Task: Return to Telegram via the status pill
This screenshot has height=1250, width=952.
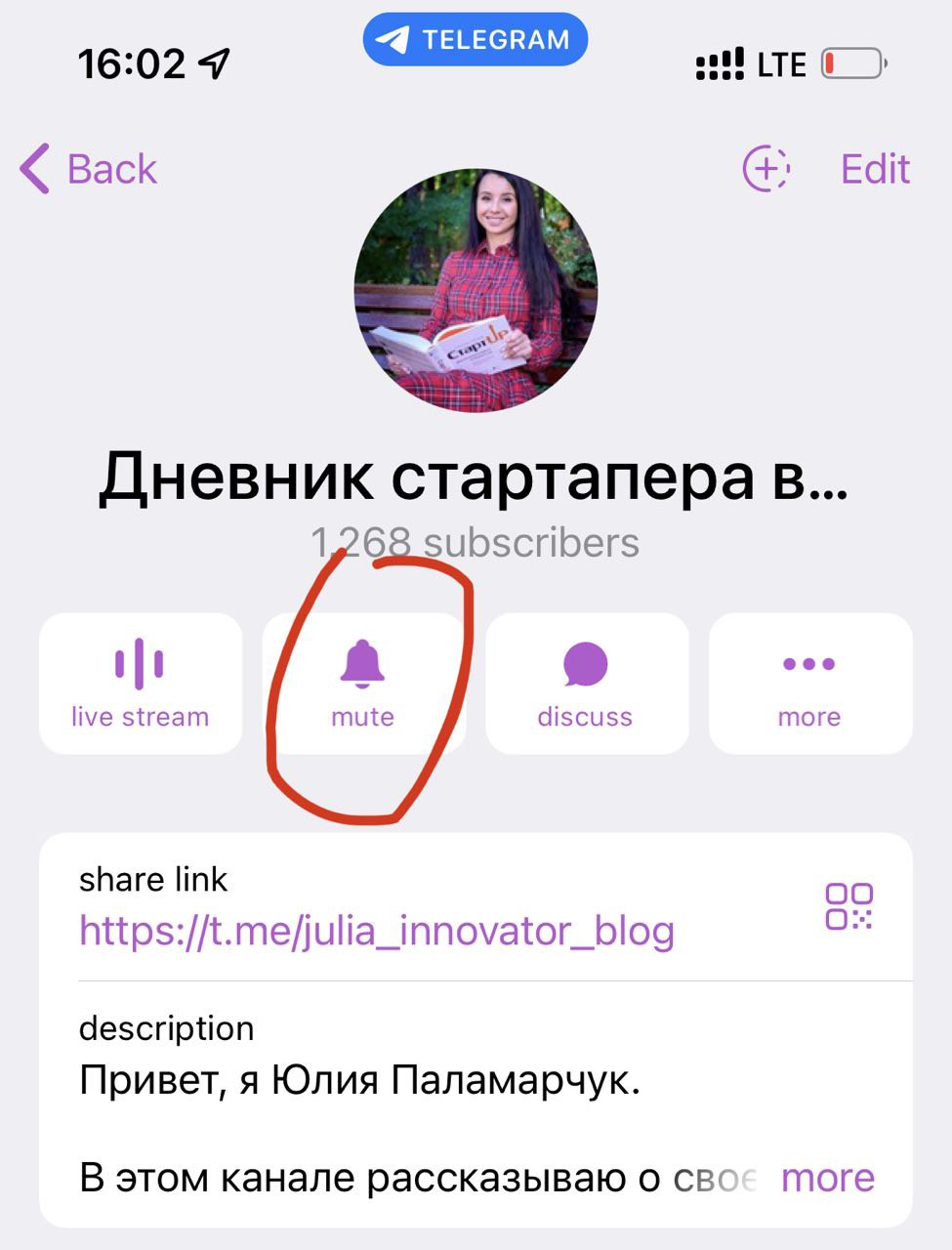Action: coord(476,40)
